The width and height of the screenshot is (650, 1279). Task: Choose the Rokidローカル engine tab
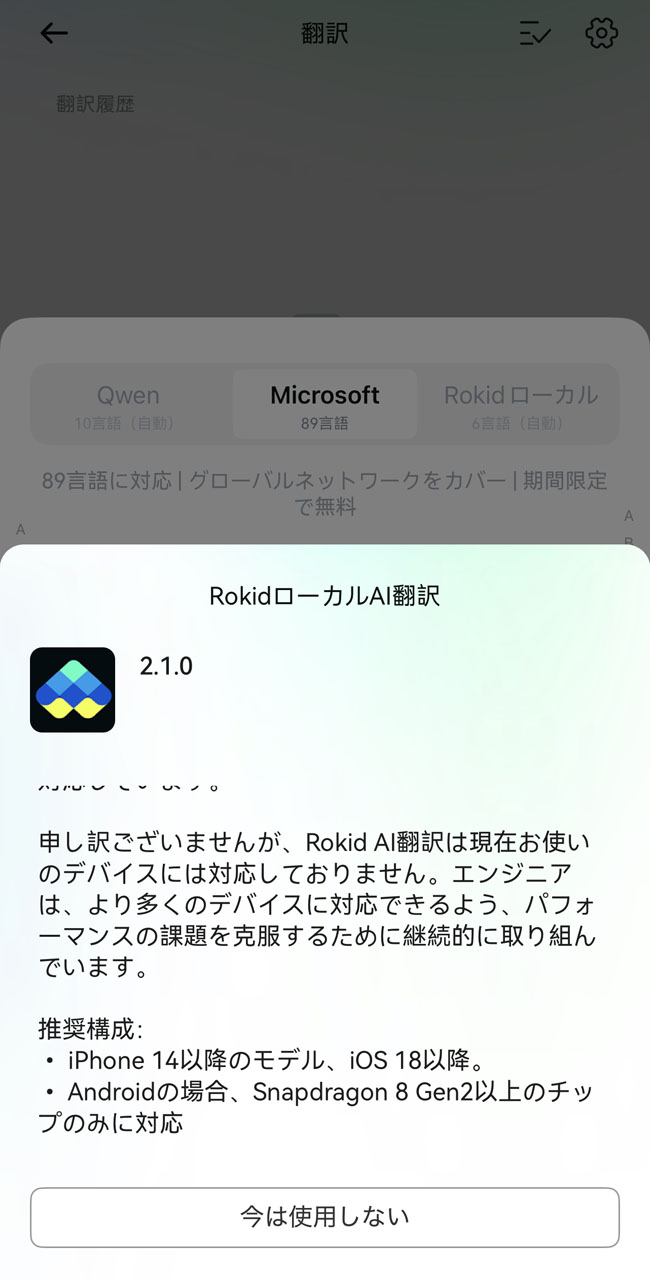tap(520, 404)
